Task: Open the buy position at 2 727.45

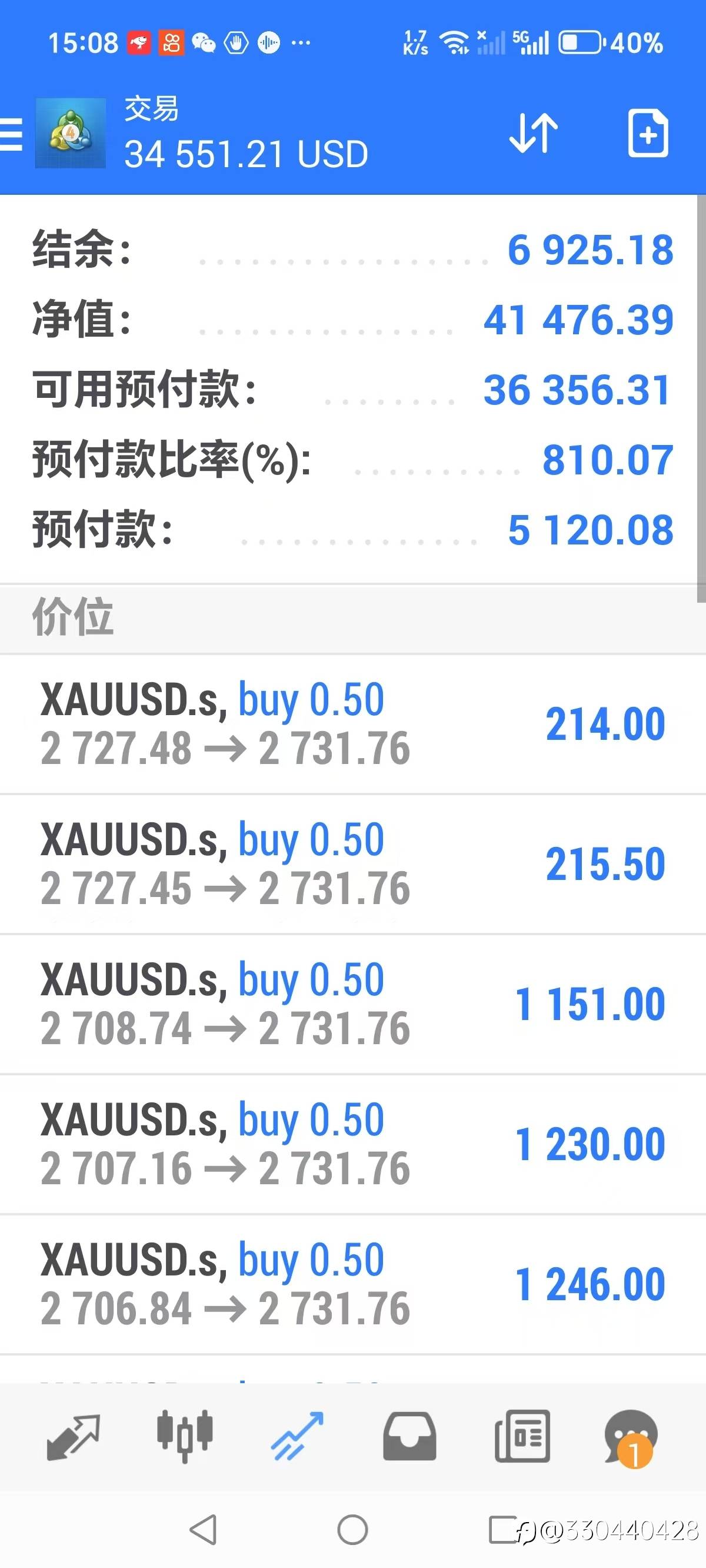Action: 353,863
